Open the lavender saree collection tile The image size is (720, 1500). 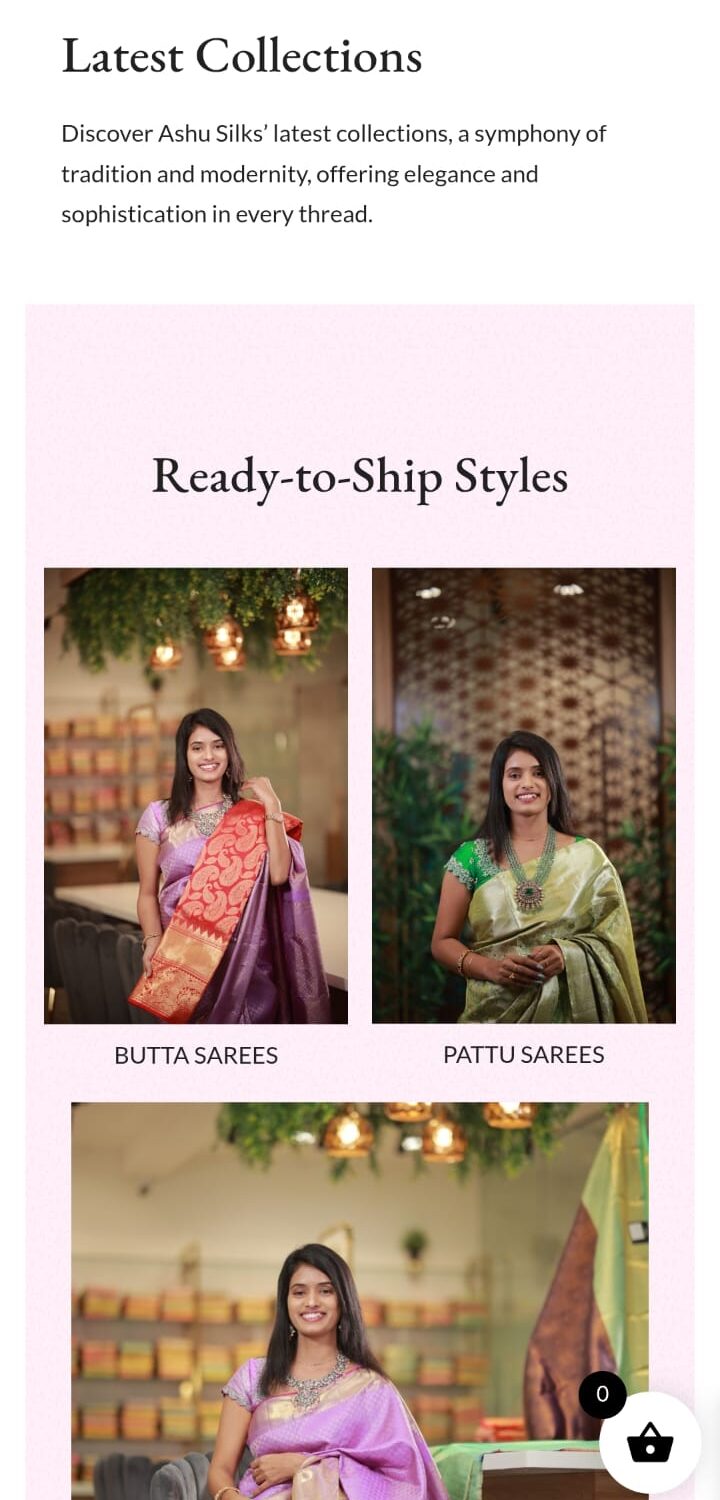click(x=330, y=1300)
